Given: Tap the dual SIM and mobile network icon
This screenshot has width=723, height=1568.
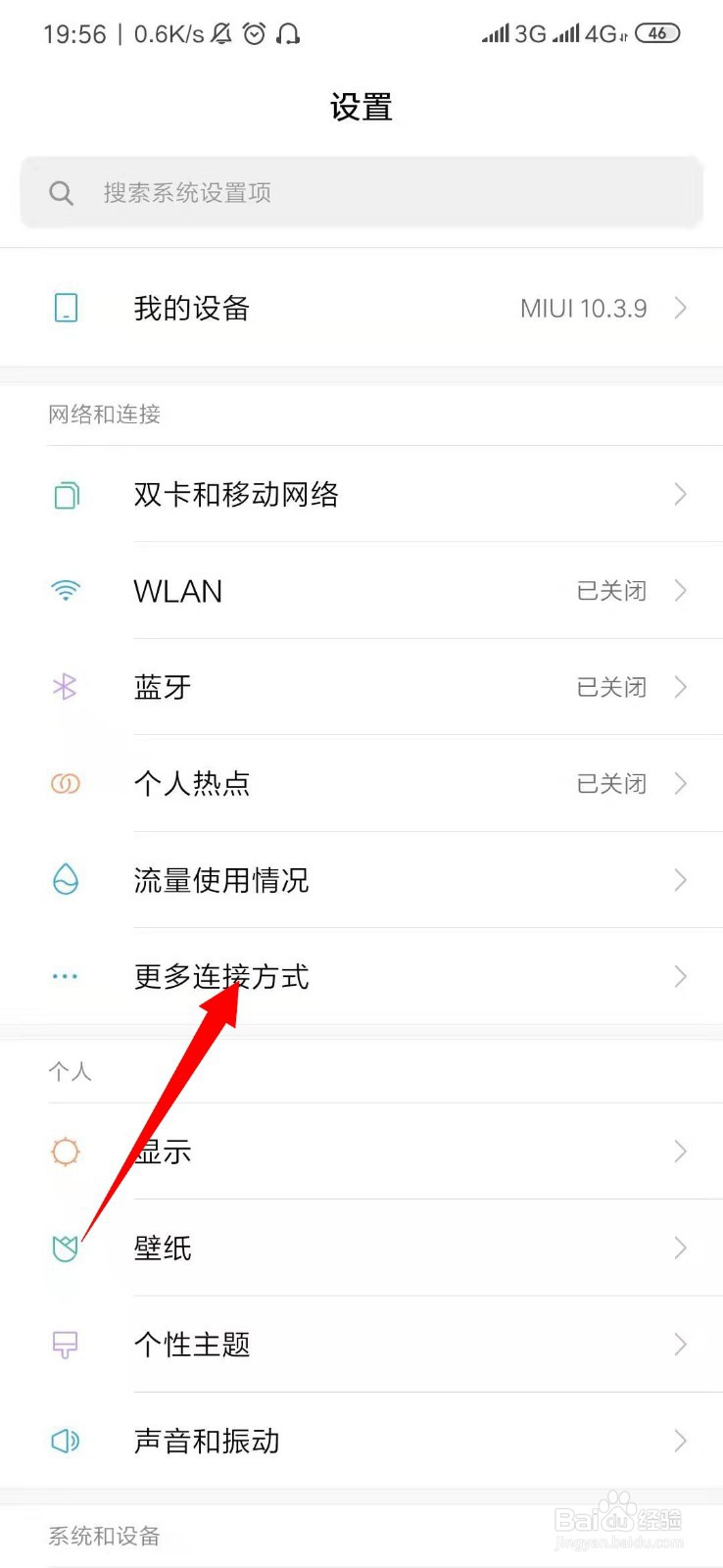Looking at the screenshot, I should pos(65,495).
